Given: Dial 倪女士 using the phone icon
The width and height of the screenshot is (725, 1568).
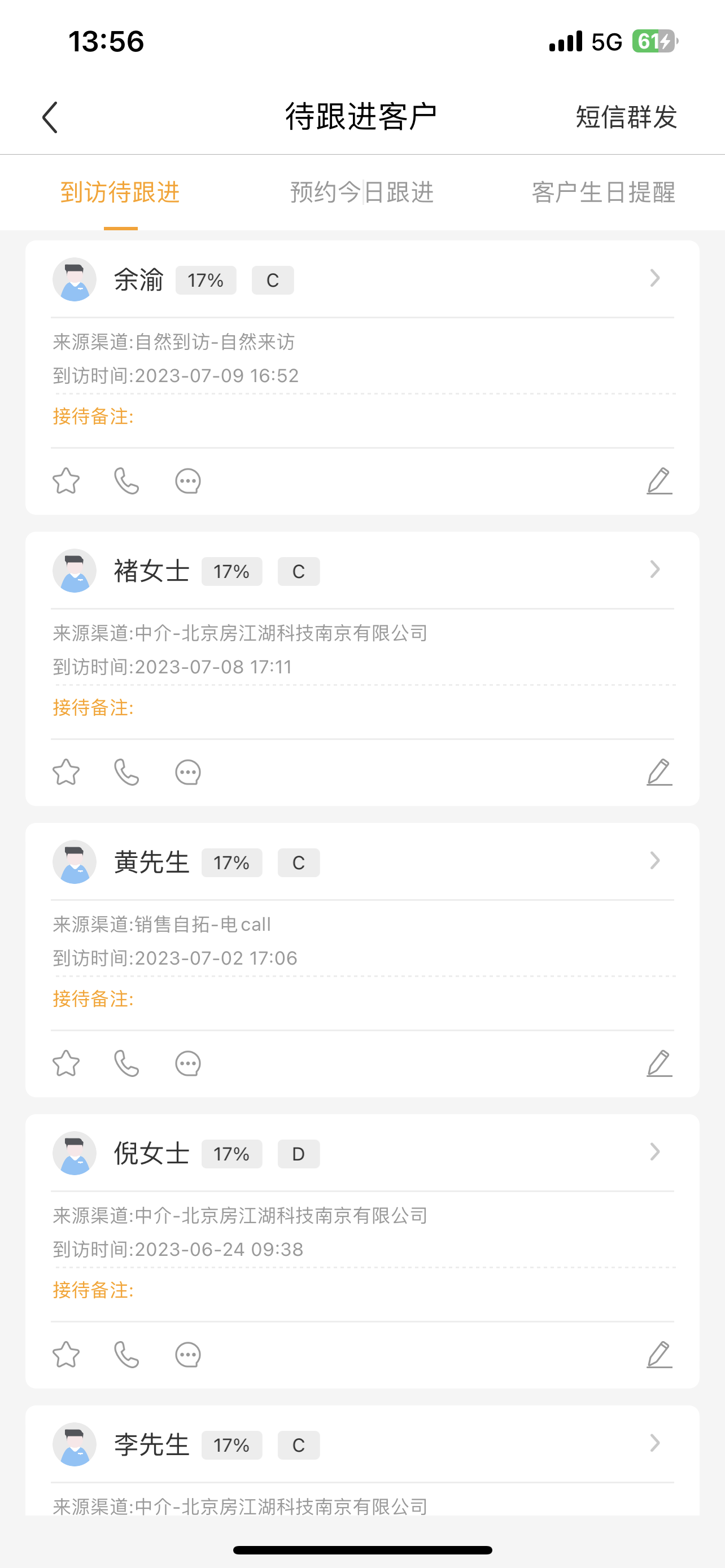Looking at the screenshot, I should click(126, 1355).
